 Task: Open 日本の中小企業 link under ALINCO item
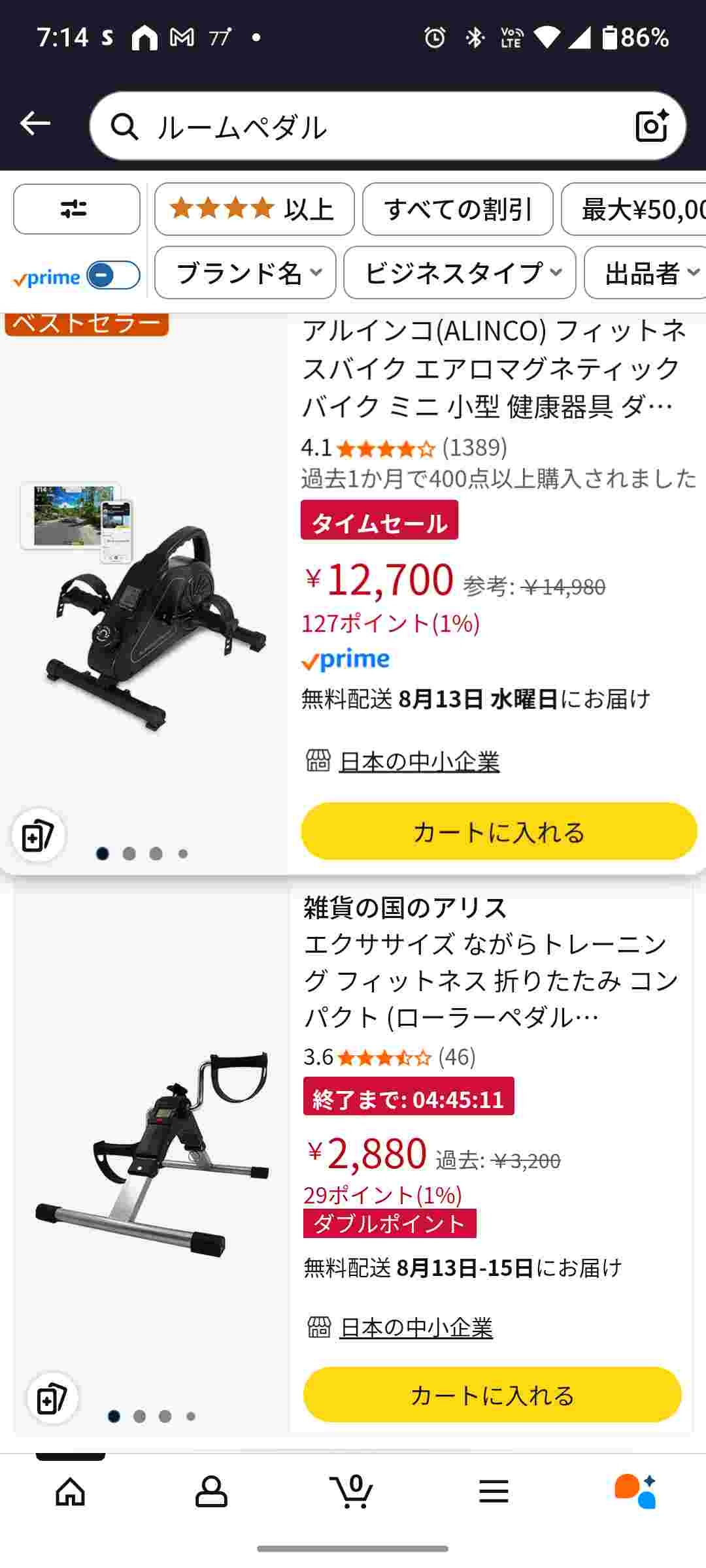tap(419, 762)
